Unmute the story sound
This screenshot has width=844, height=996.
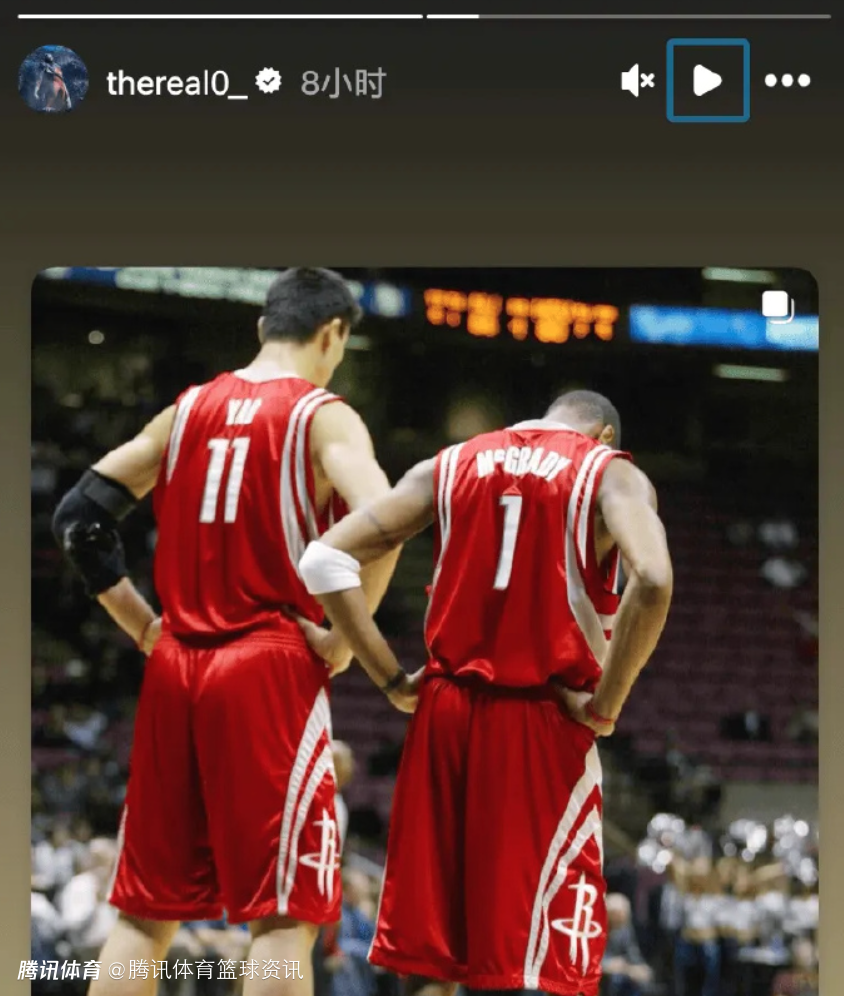(637, 81)
